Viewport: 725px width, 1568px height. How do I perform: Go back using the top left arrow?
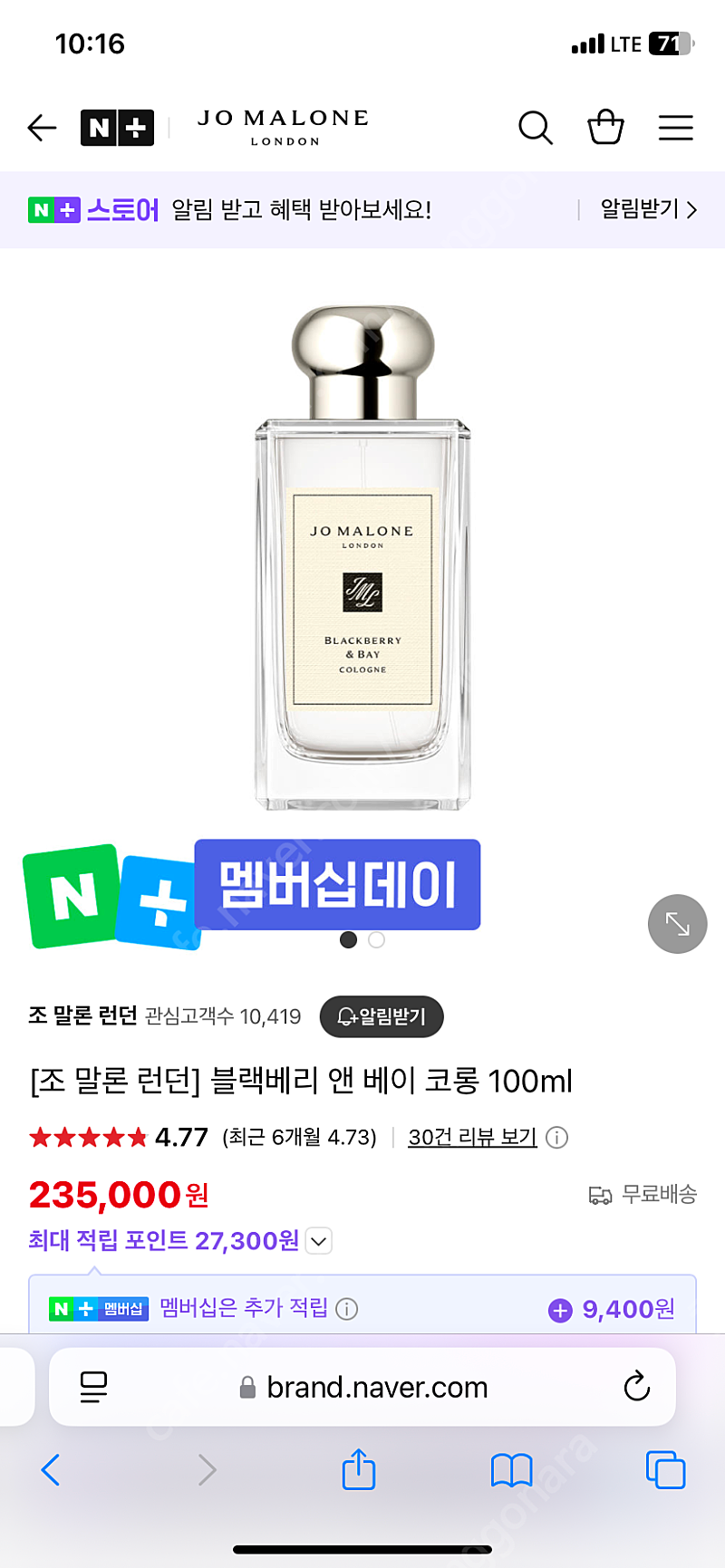[42, 128]
